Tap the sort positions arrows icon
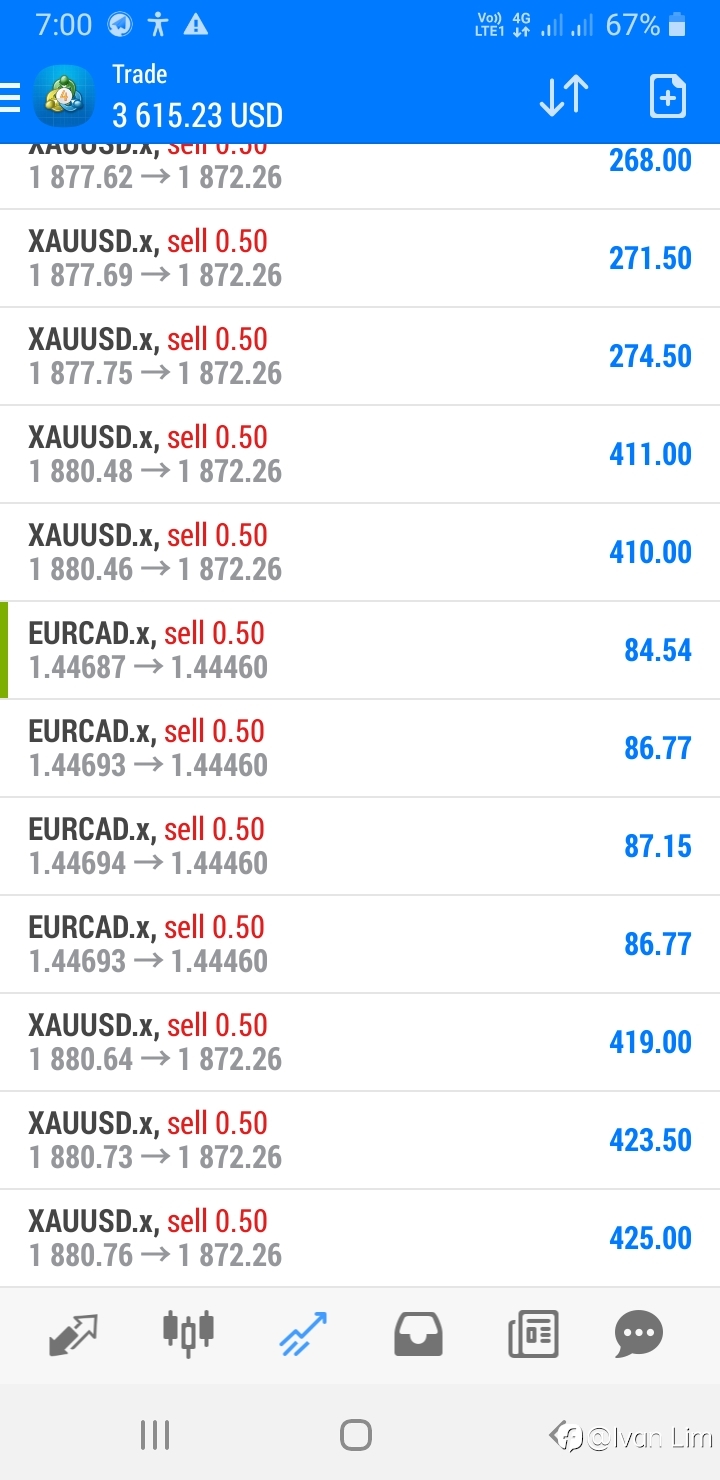 pos(564,97)
